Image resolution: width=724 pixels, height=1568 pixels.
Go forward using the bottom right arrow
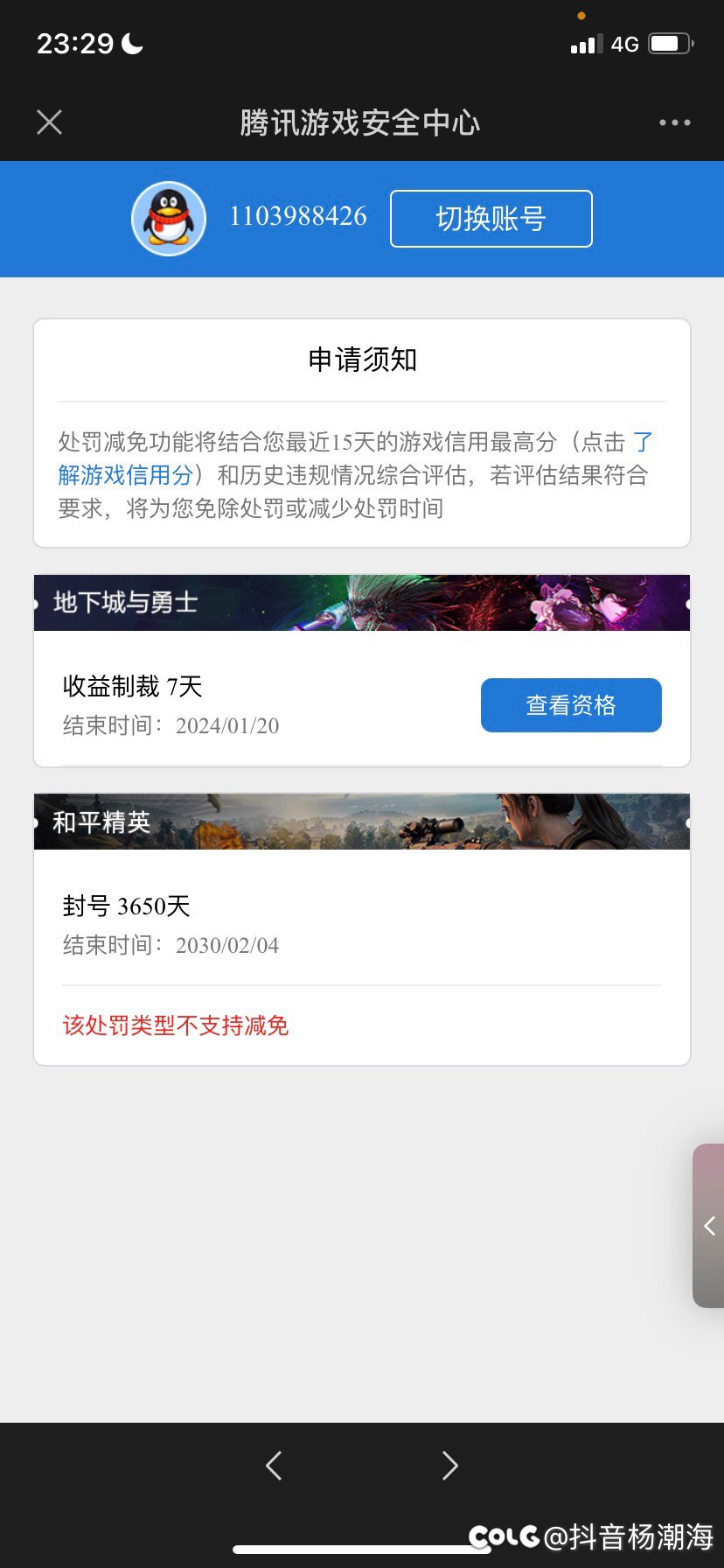(x=449, y=1465)
